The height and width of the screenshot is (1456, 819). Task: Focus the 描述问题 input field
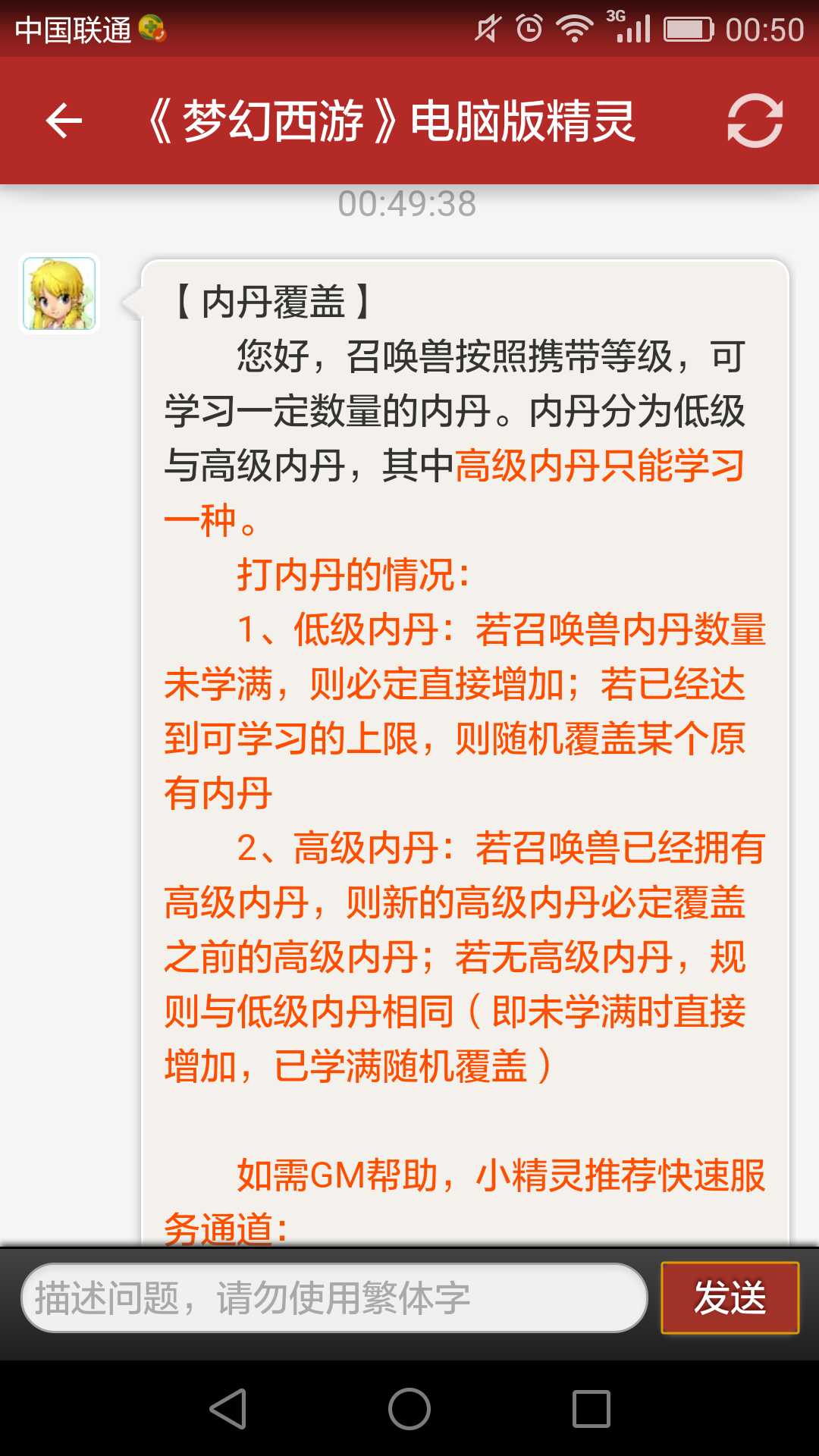[334, 1298]
